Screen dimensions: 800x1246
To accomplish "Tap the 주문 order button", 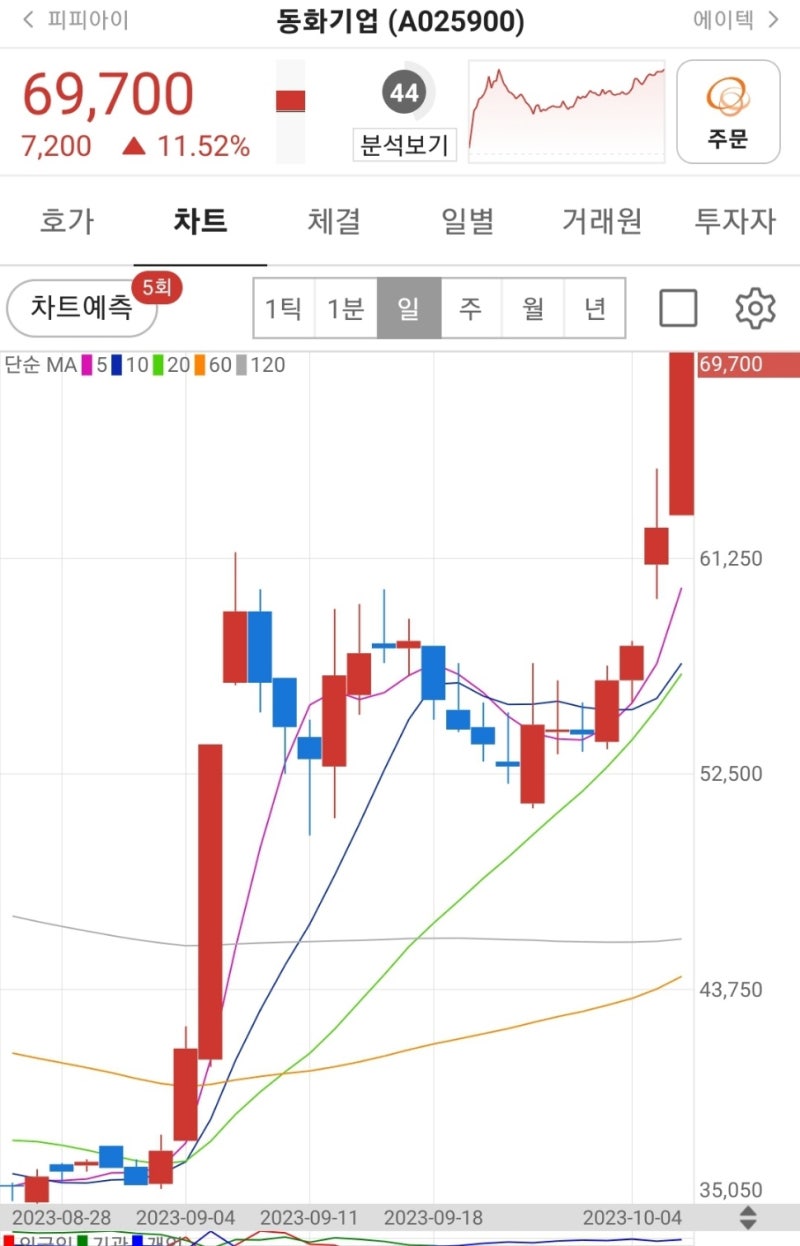I will pos(728,111).
